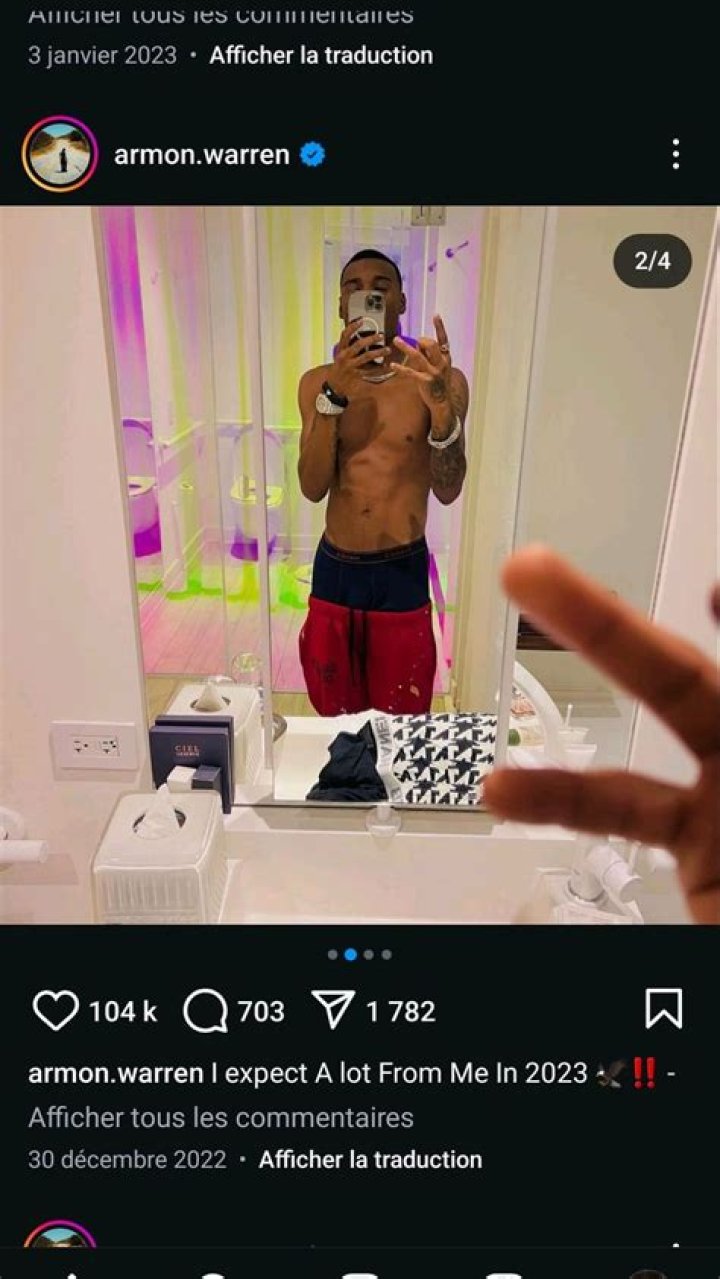Open the armon.warren username in the post header
The image size is (720, 1279).
tap(201, 155)
